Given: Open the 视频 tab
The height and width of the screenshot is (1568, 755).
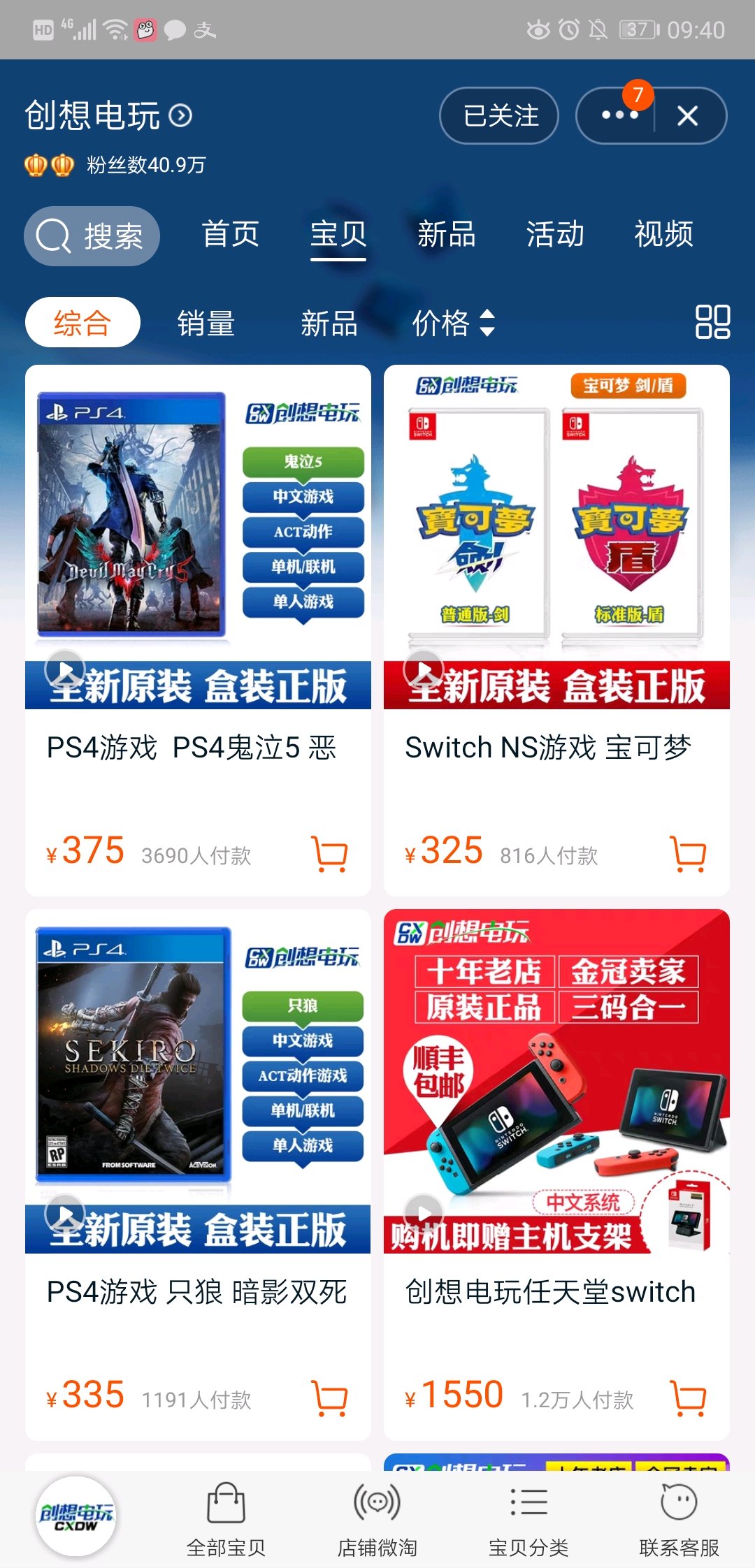Looking at the screenshot, I should [x=663, y=234].
